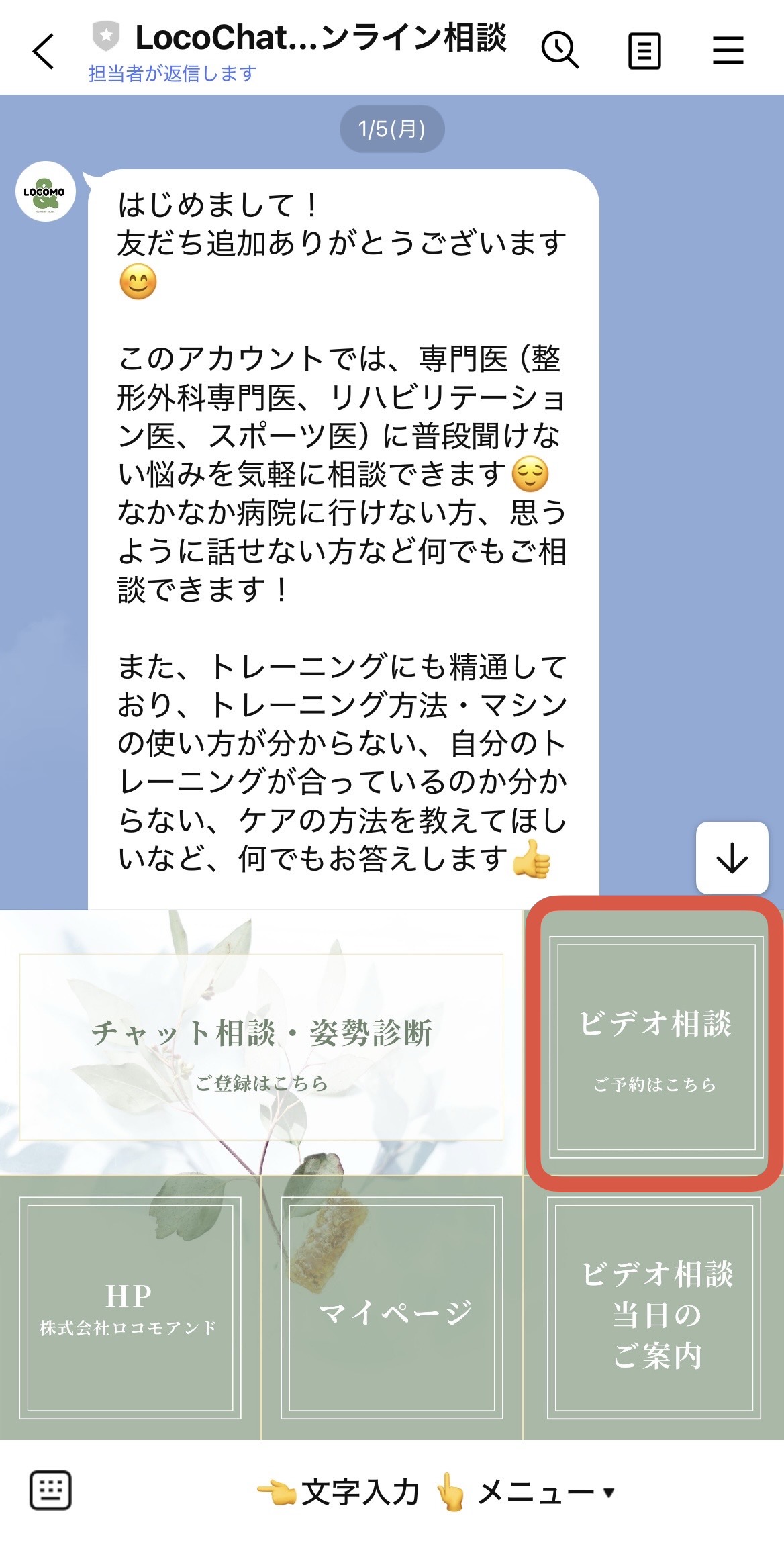View ビデオ相談当日のご案内 tile
The height and width of the screenshot is (1563, 784).
coord(654,1307)
